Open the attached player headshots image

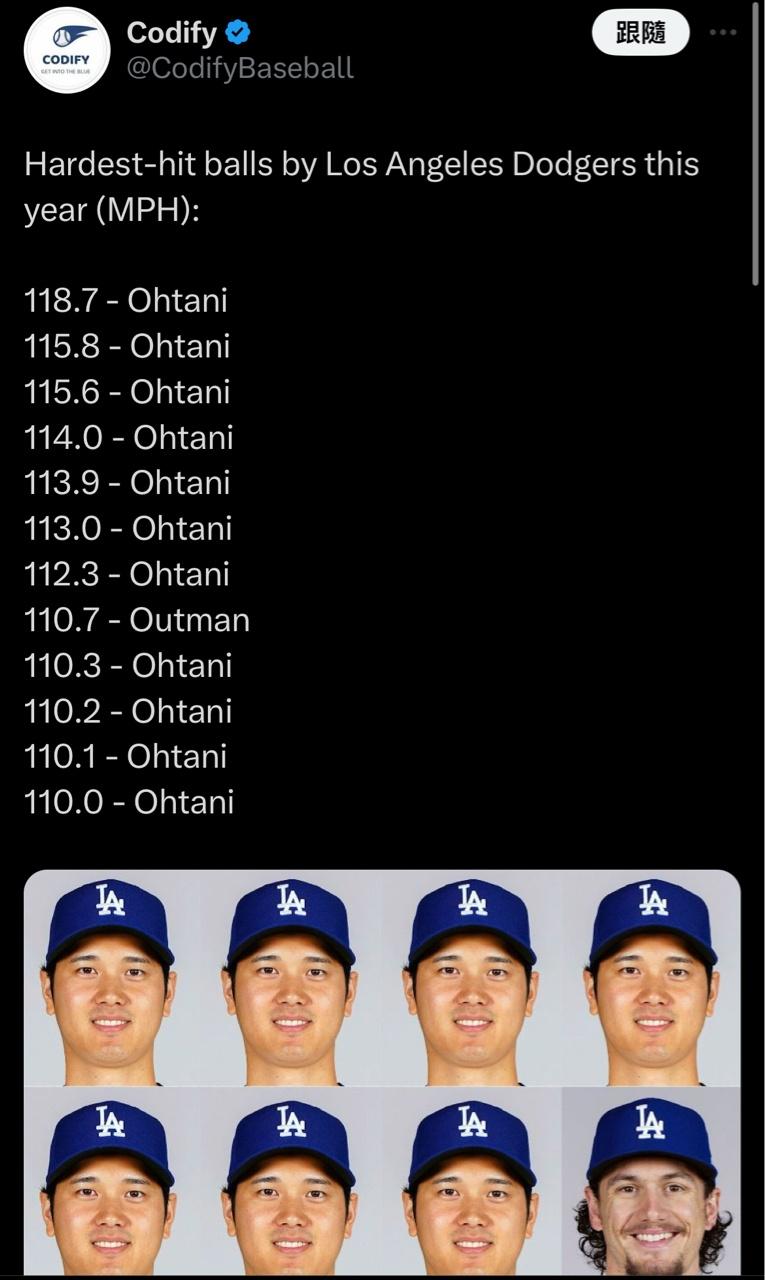382,1072
